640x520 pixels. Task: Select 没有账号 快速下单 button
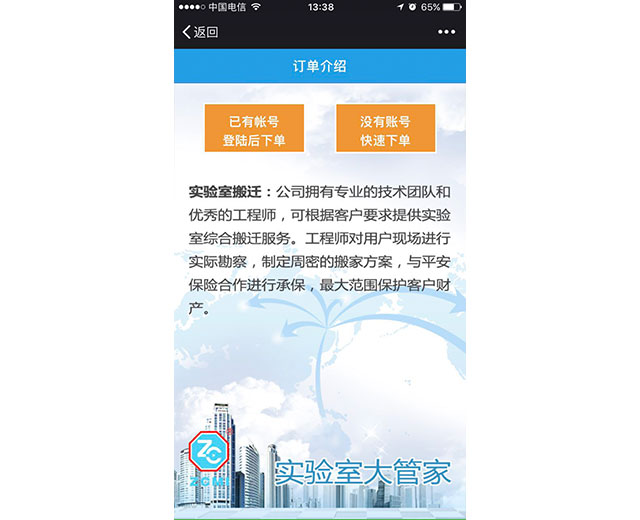tap(385, 129)
